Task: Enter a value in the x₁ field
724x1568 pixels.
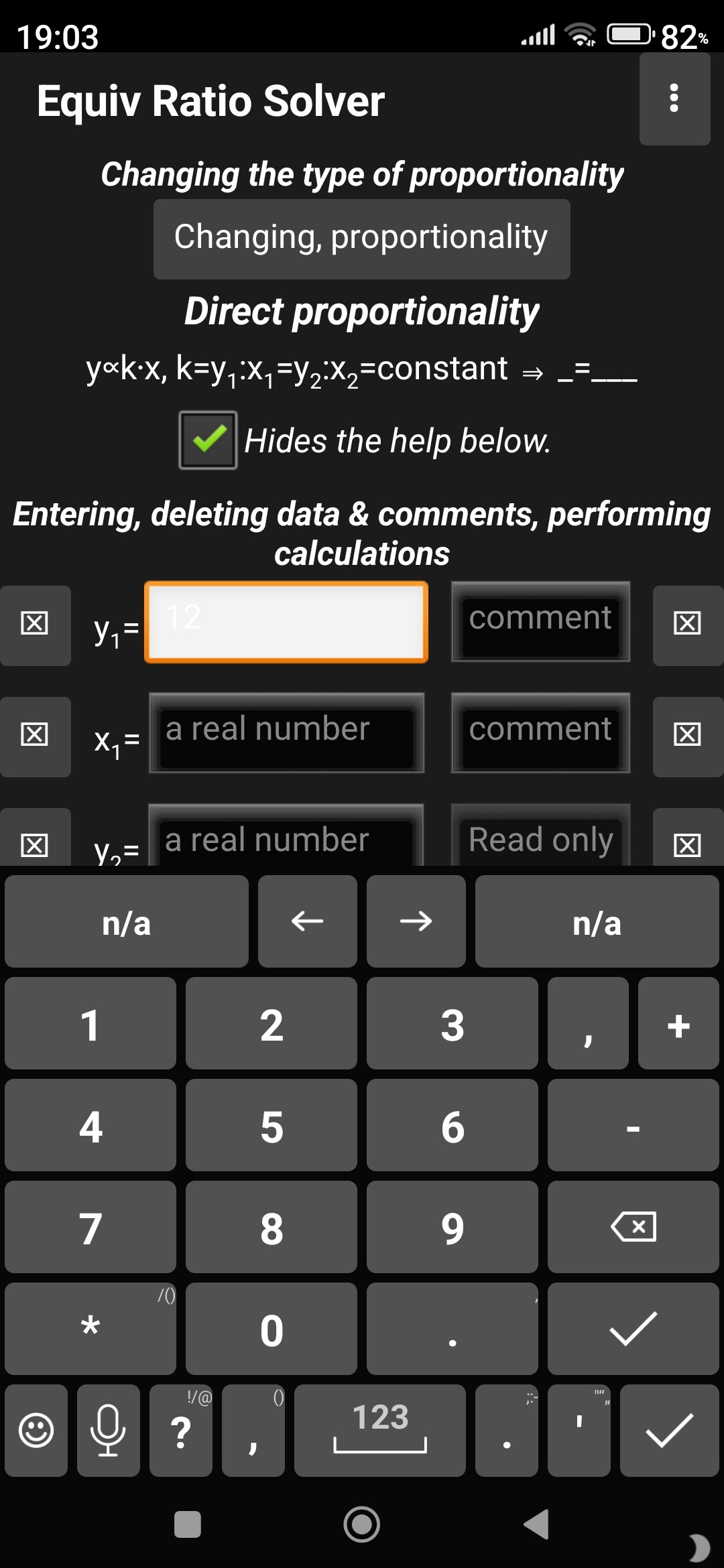Action: pos(286,732)
